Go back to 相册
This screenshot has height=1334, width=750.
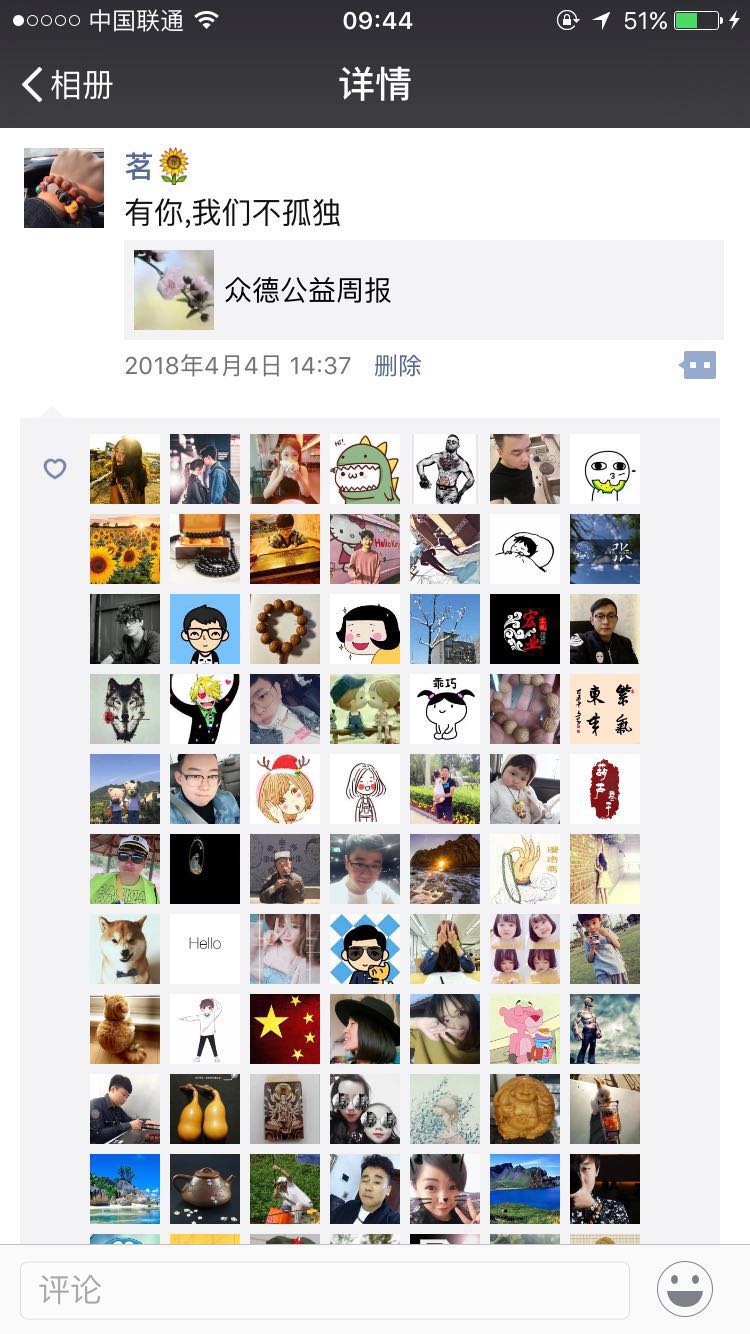click(x=68, y=85)
